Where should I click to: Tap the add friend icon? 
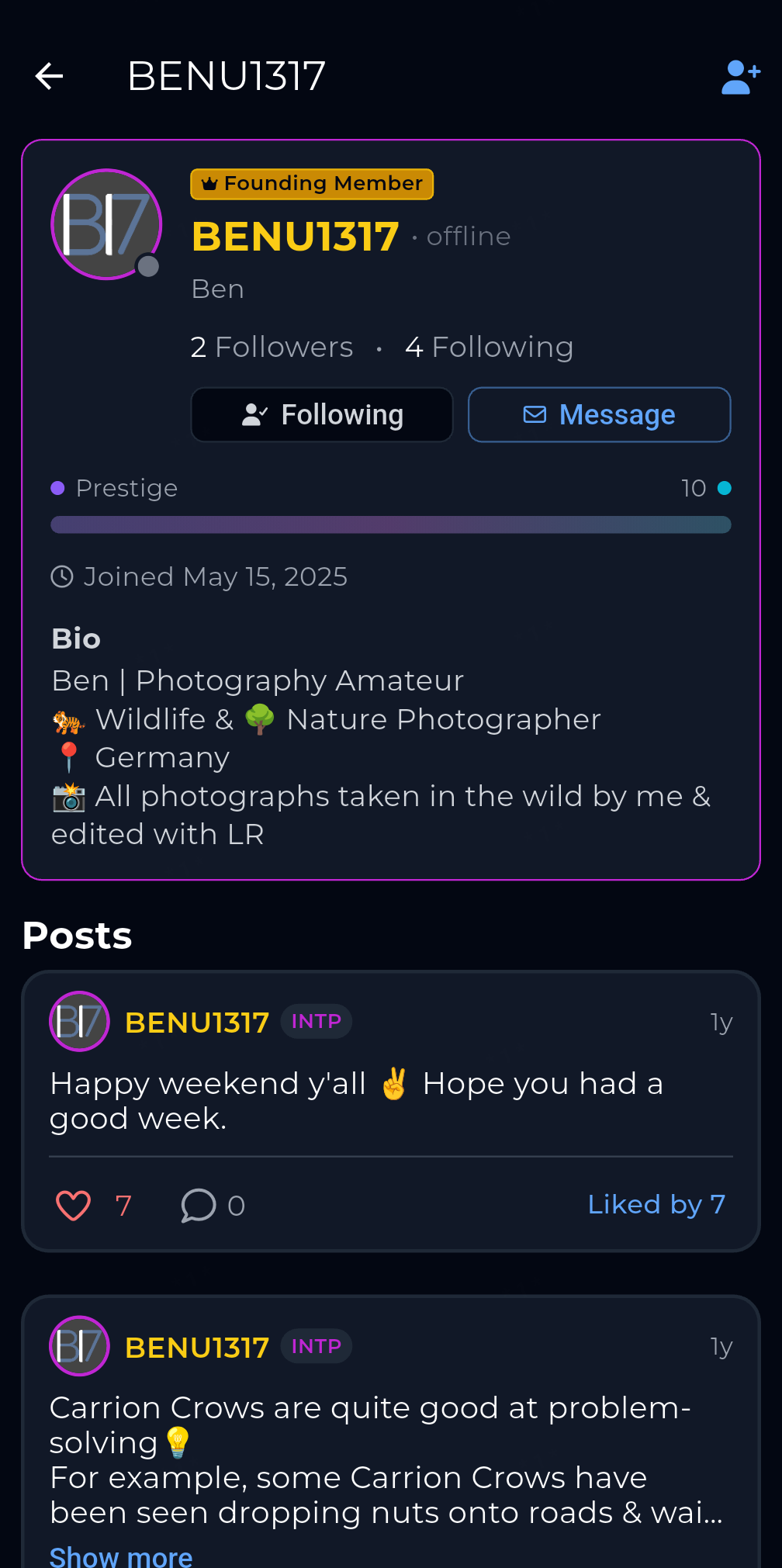(741, 77)
